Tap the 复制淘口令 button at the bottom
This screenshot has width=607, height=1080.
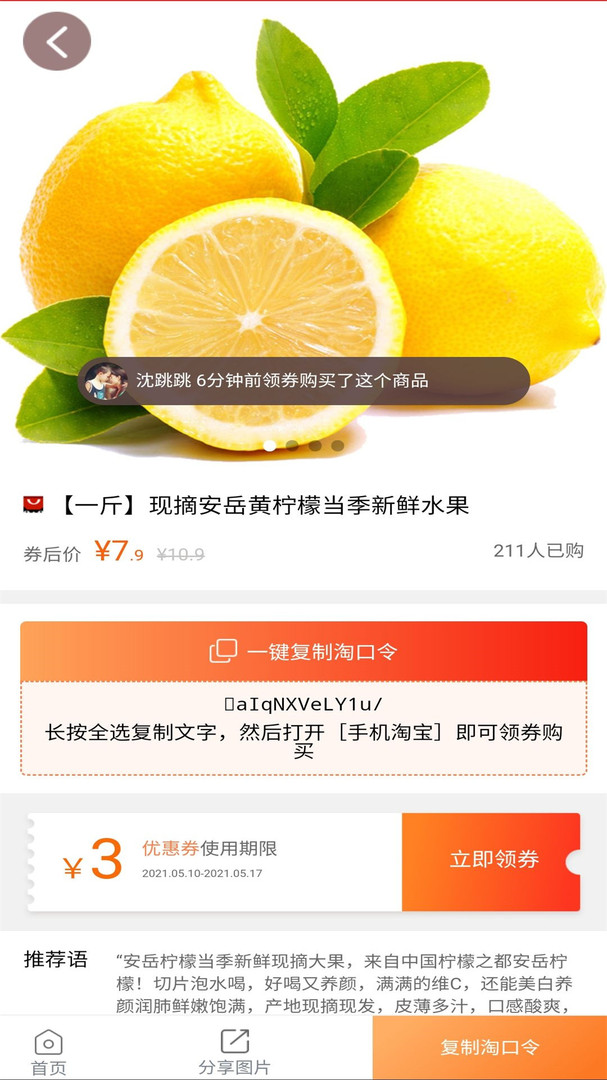pyautogui.click(x=490, y=1048)
